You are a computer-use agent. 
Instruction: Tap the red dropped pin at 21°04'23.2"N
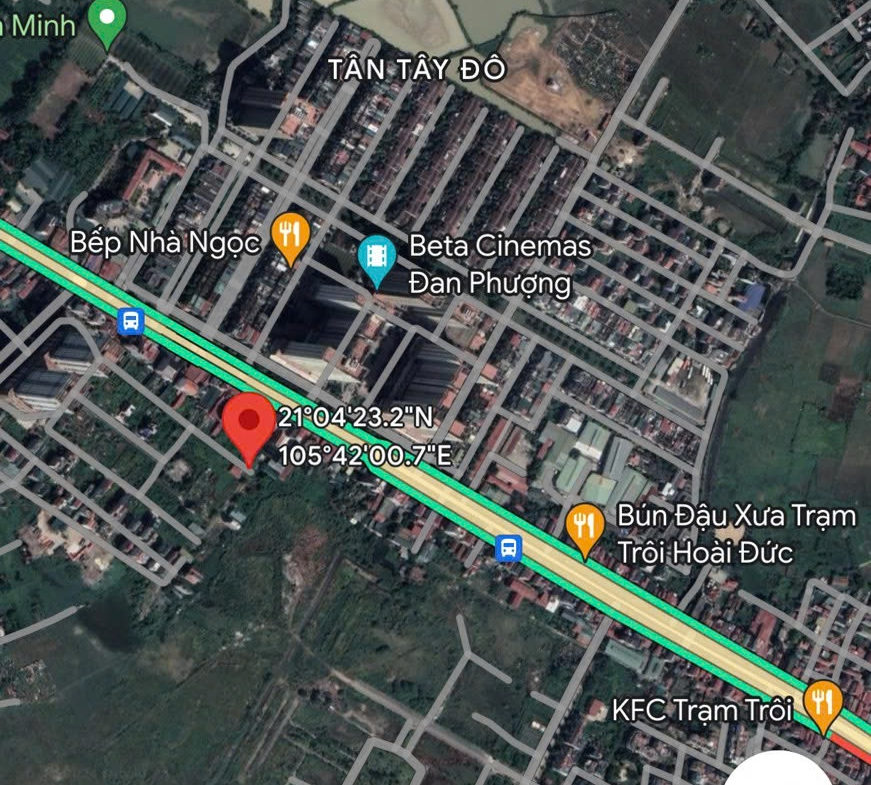tap(248, 425)
